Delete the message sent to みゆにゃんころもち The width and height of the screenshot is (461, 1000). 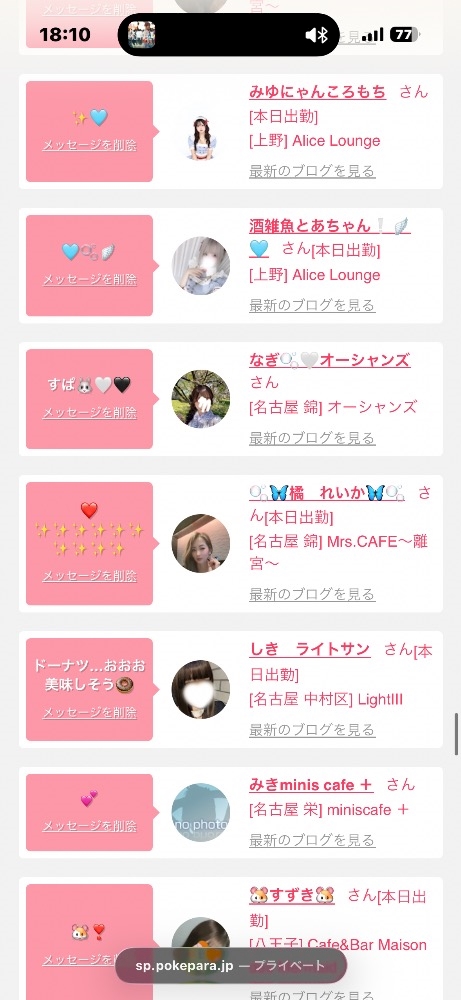coord(90,145)
